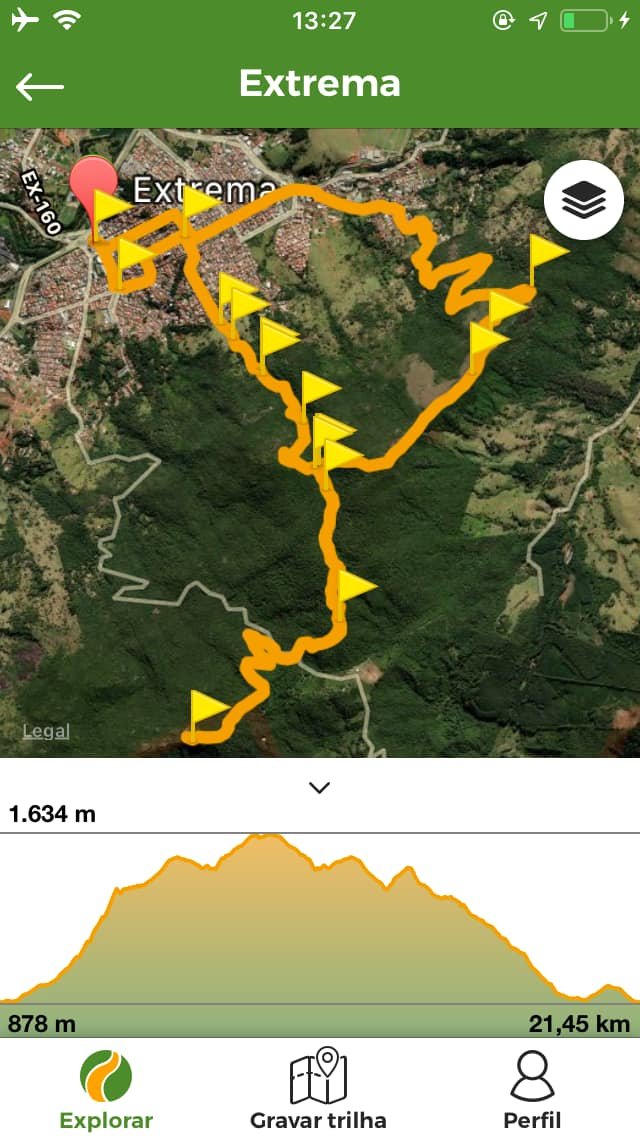Image resolution: width=640 pixels, height=1136 pixels.
Task: Go to the Perfil tab
Action: pyautogui.click(x=531, y=1089)
